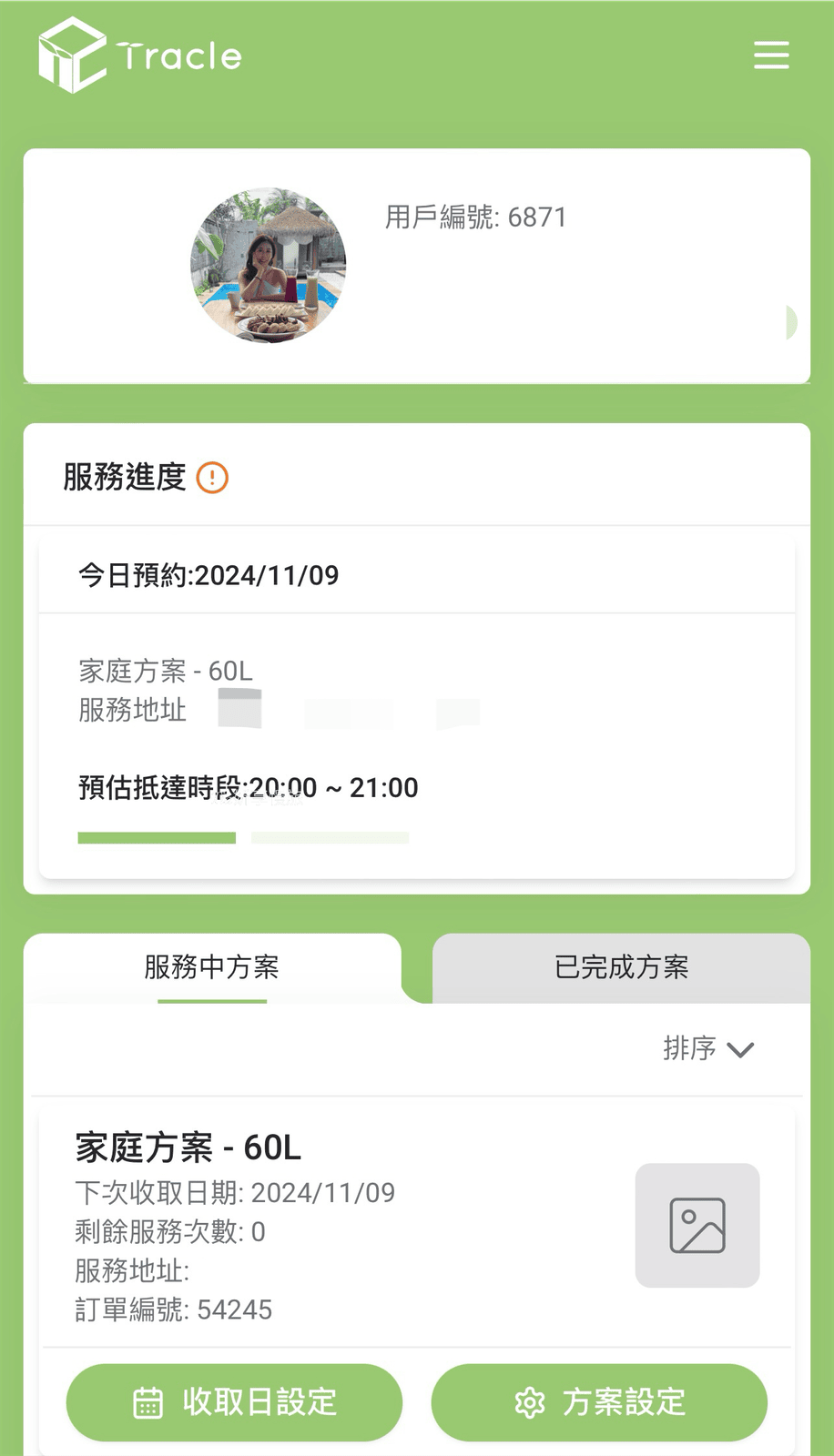The width and height of the screenshot is (834, 1456).
Task: Click the chevron next to 排序
Action: click(x=740, y=1049)
